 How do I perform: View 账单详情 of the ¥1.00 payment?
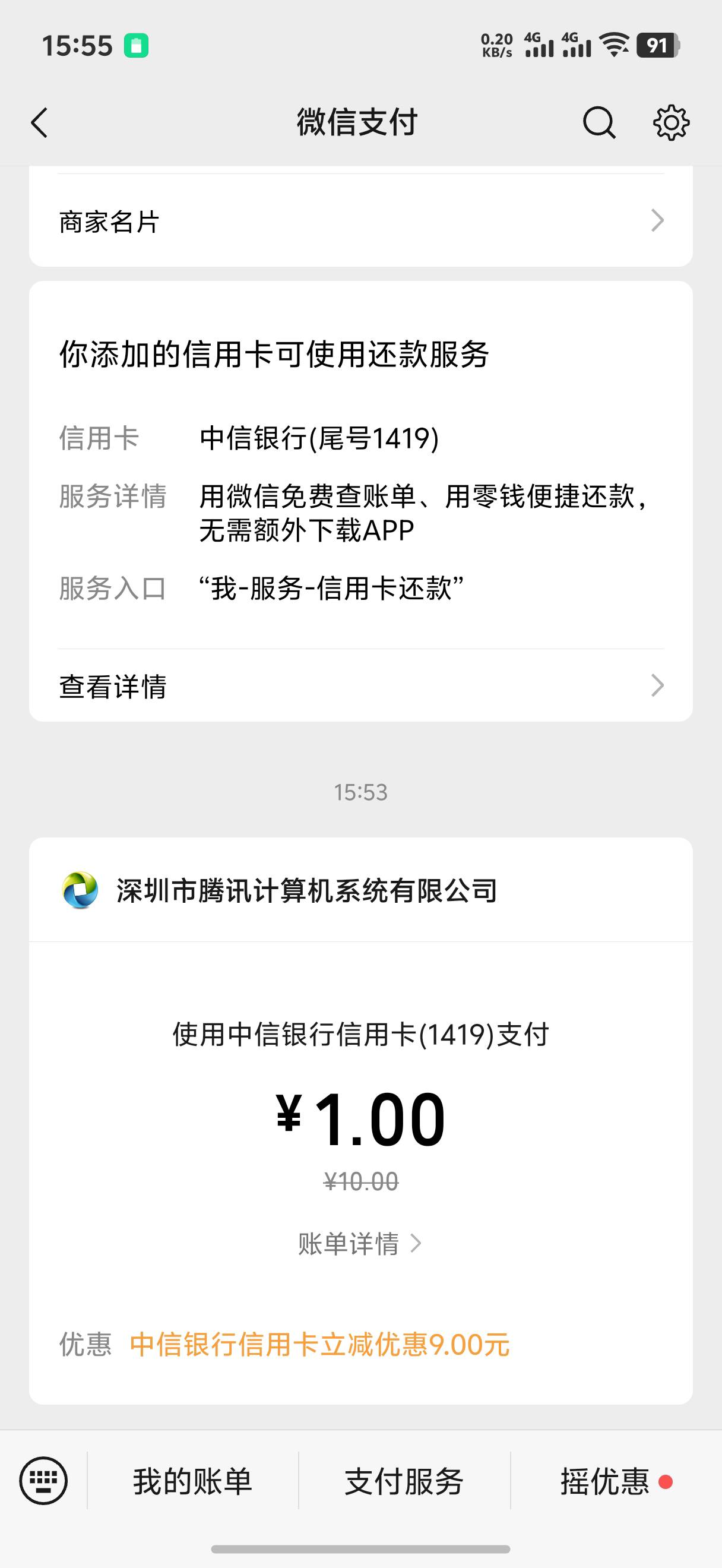pyautogui.click(x=359, y=1244)
